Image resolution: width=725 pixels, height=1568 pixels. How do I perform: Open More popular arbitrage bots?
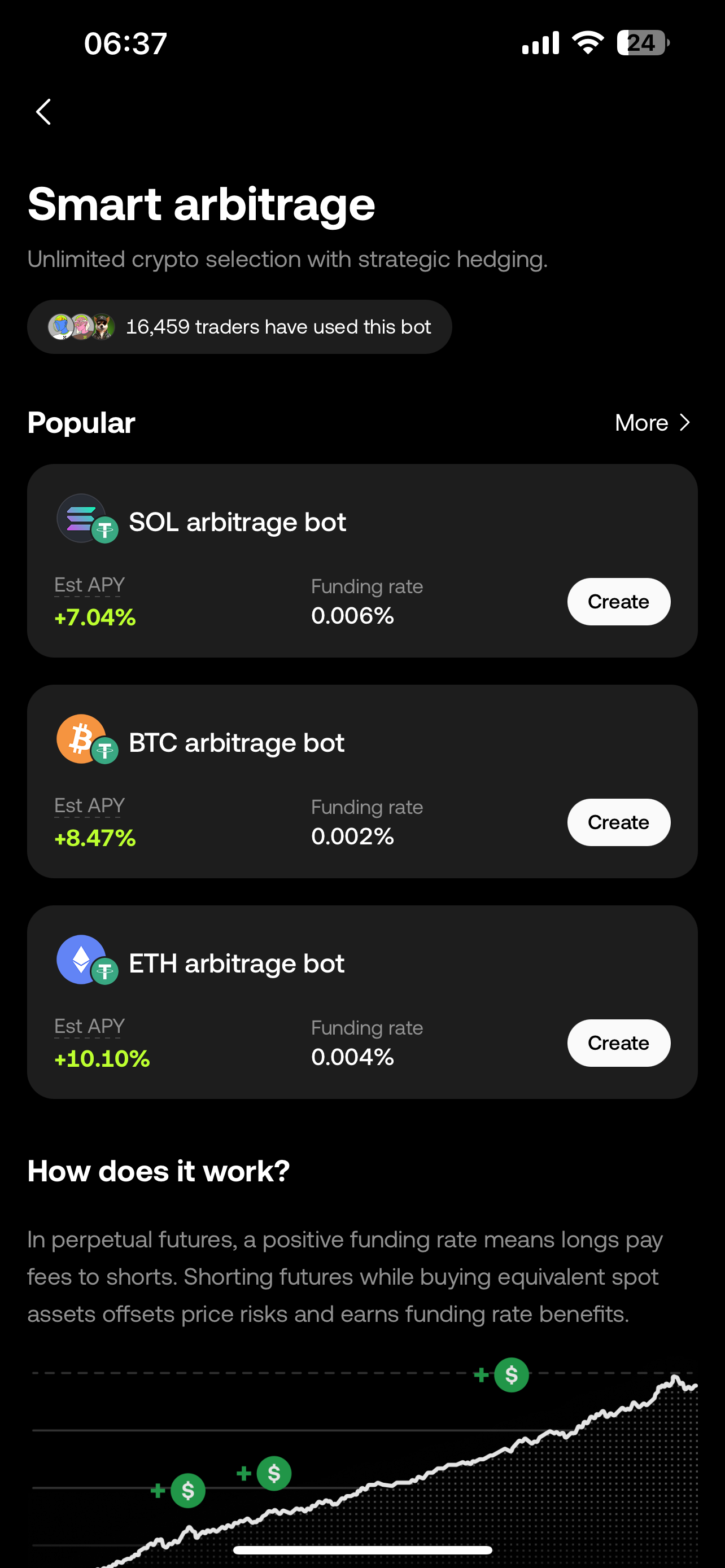pyautogui.click(x=652, y=422)
